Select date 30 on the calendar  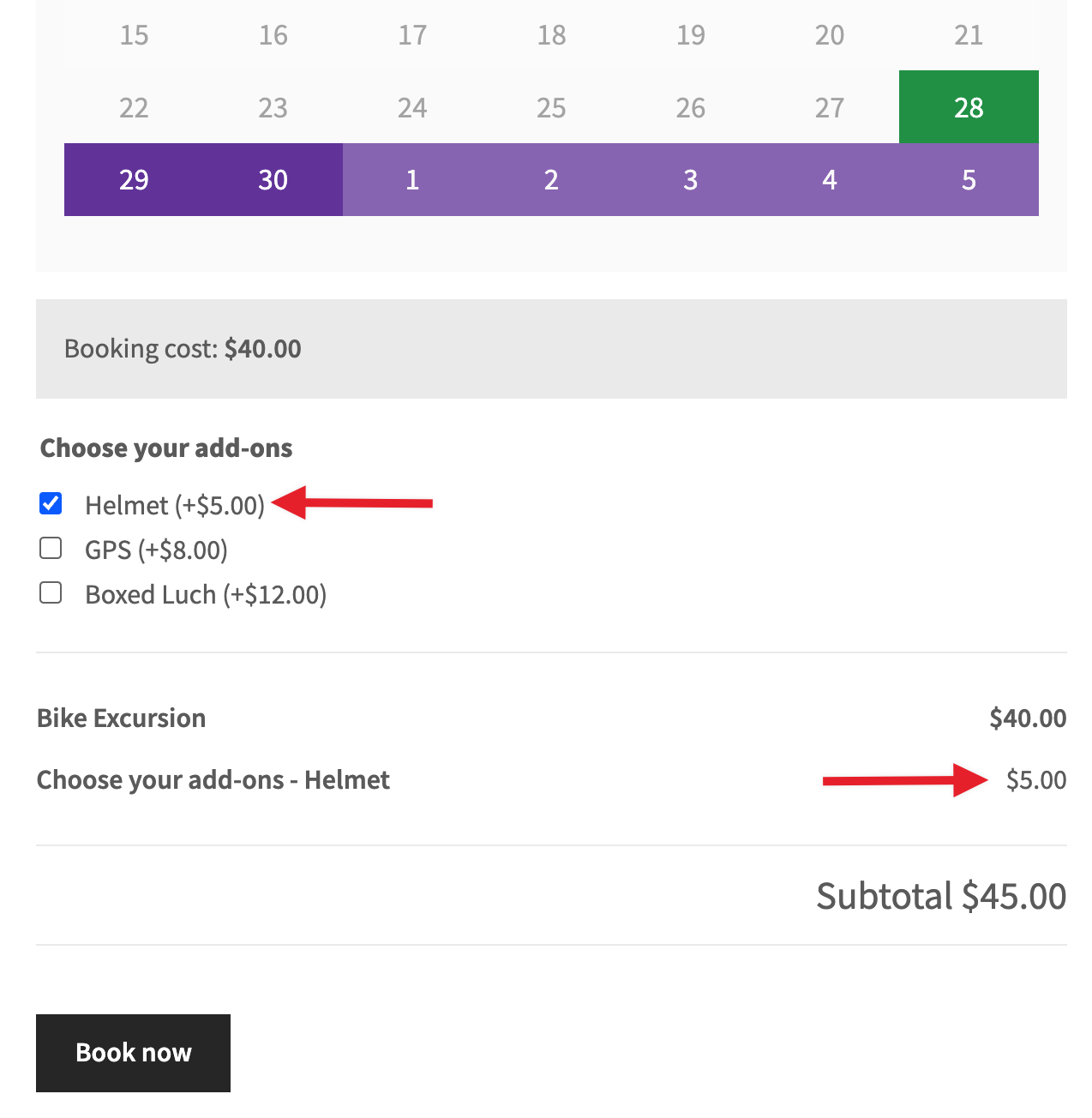coord(272,179)
